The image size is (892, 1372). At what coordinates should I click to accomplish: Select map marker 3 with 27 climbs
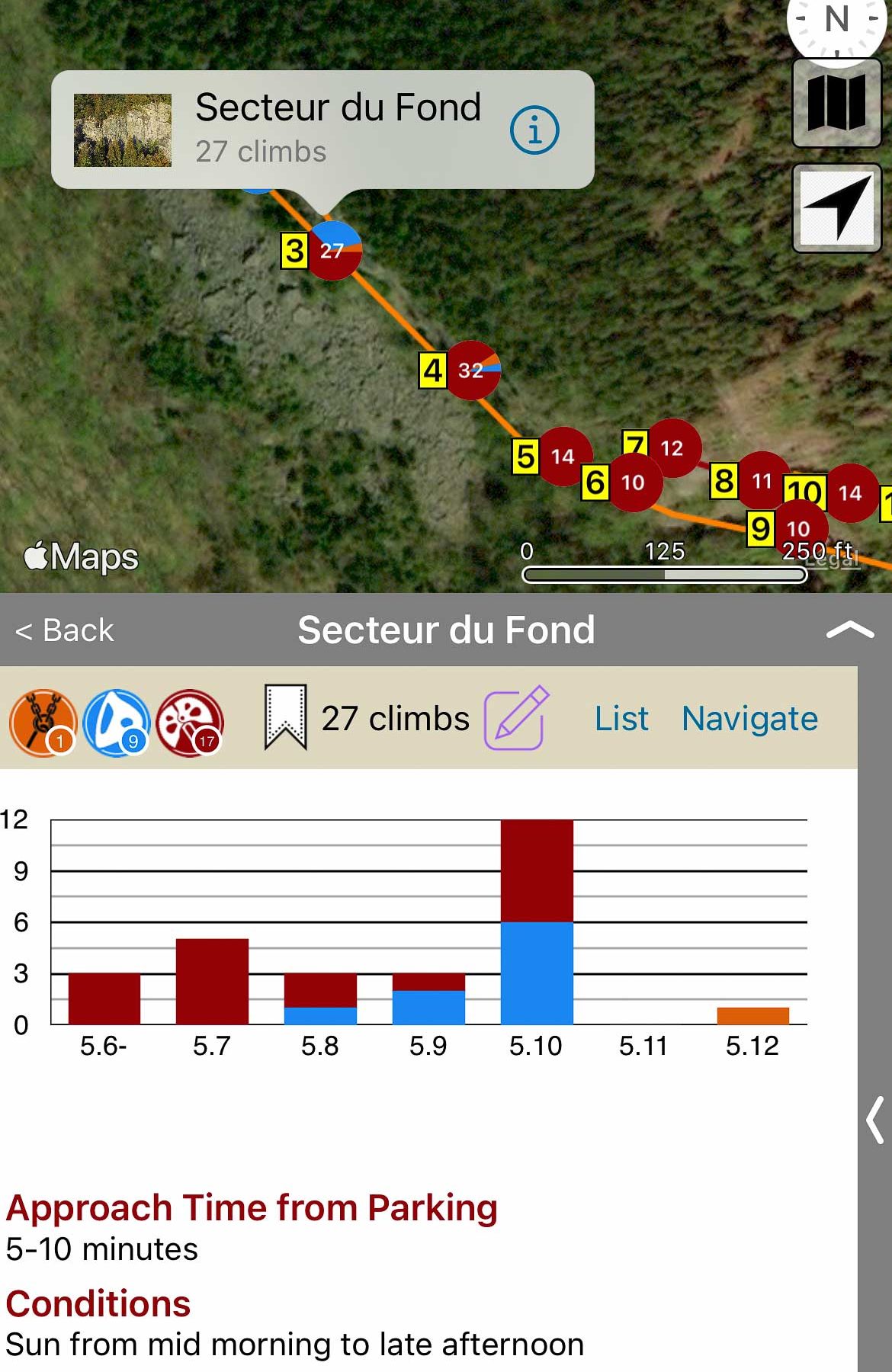[332, 251]
